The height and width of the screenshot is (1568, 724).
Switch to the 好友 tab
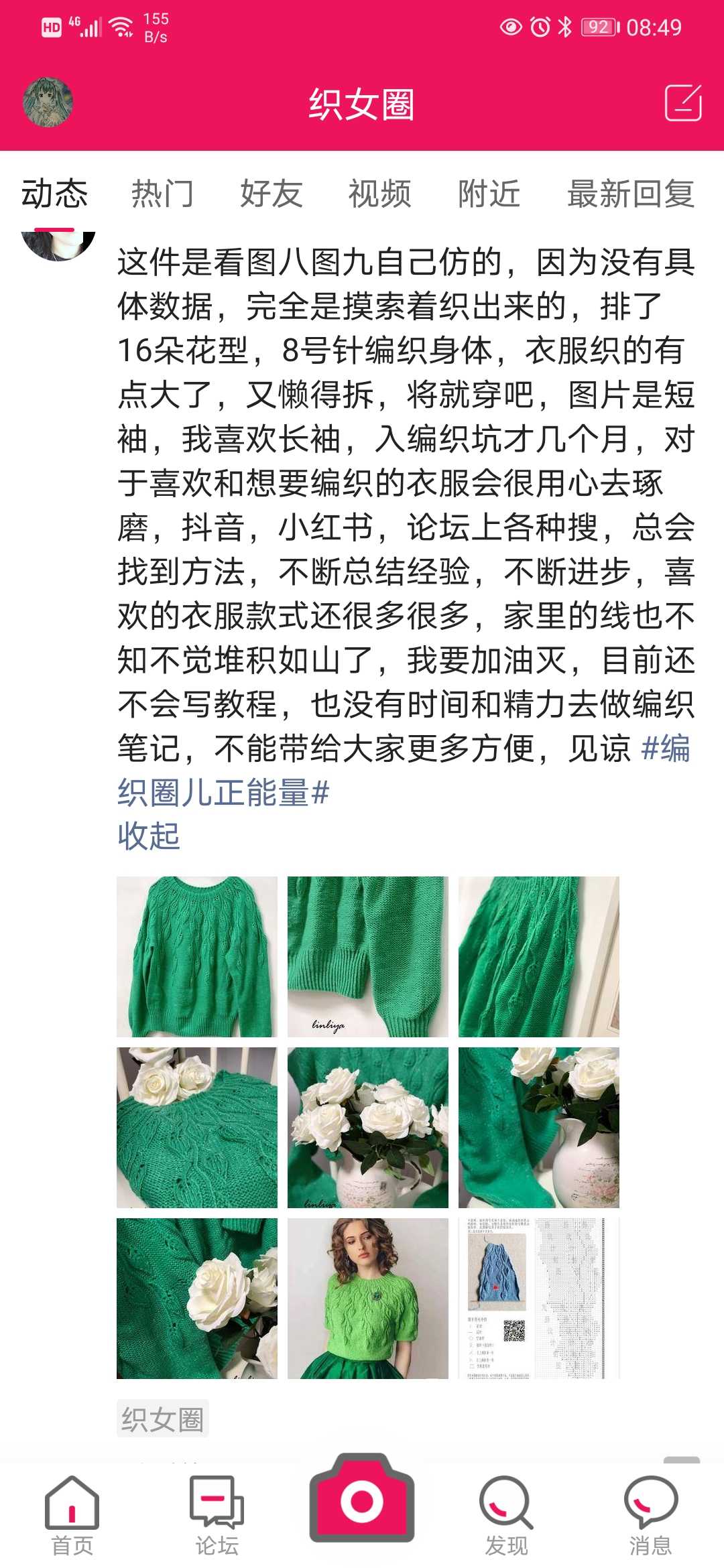[271, 194]
